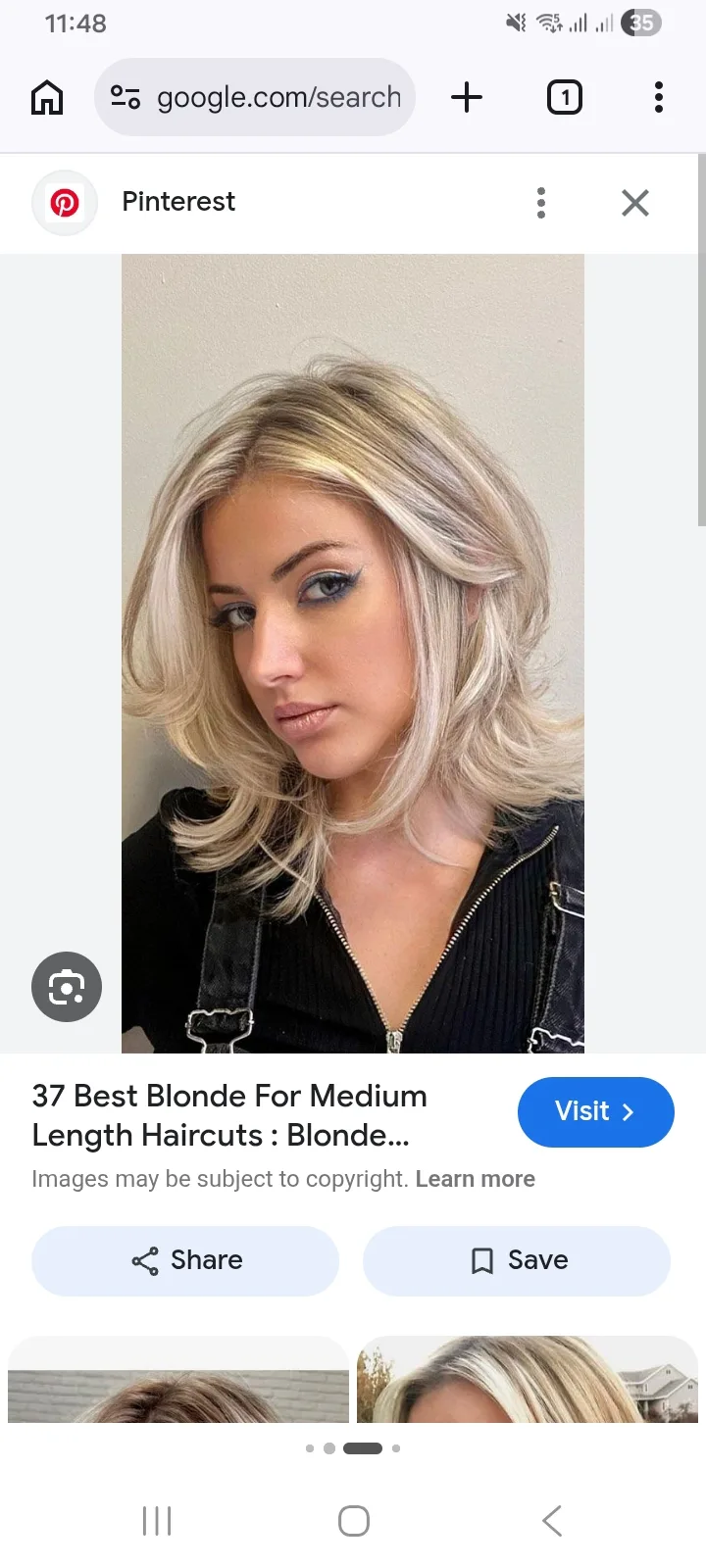Open the tab switcher

click(x=564, y=97)
